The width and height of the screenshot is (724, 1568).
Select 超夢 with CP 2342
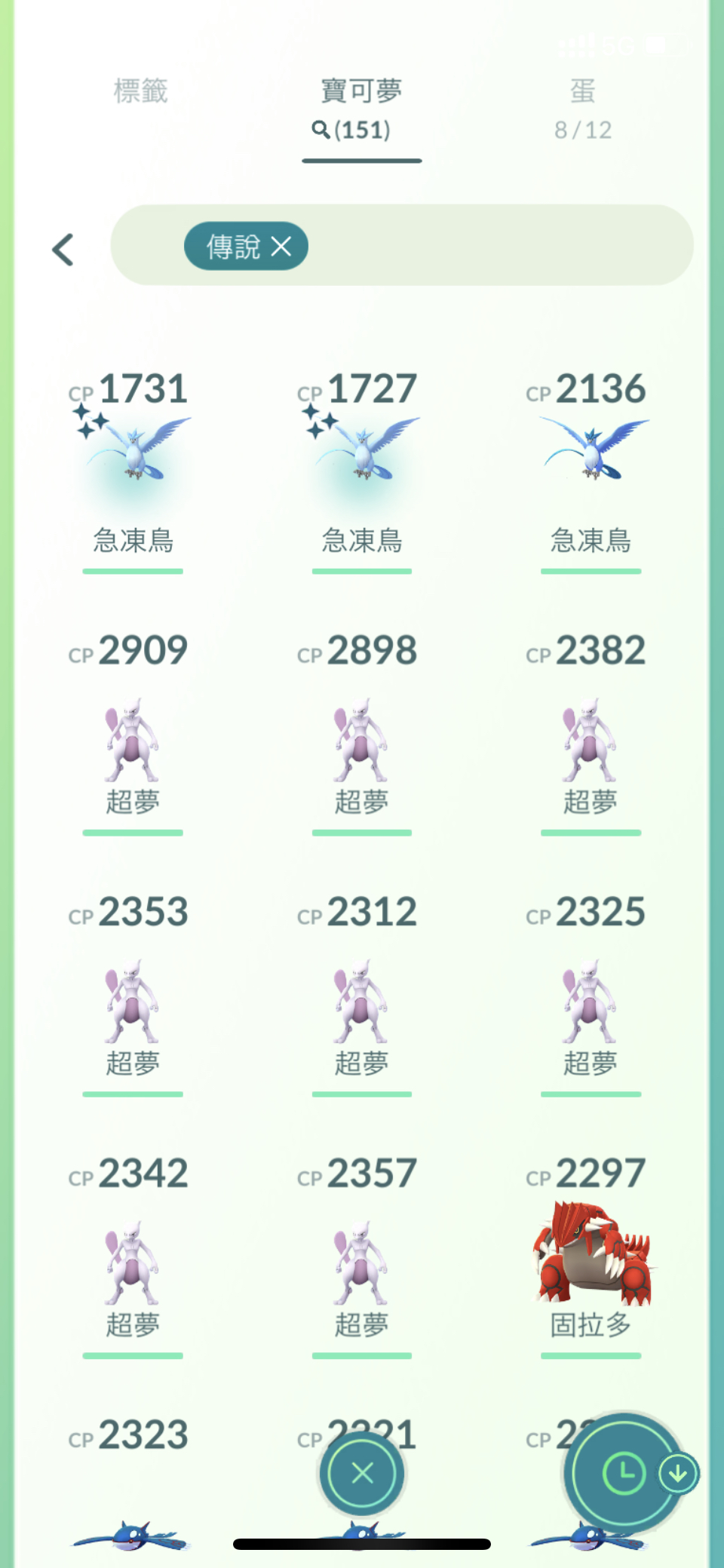point(133,1263)
